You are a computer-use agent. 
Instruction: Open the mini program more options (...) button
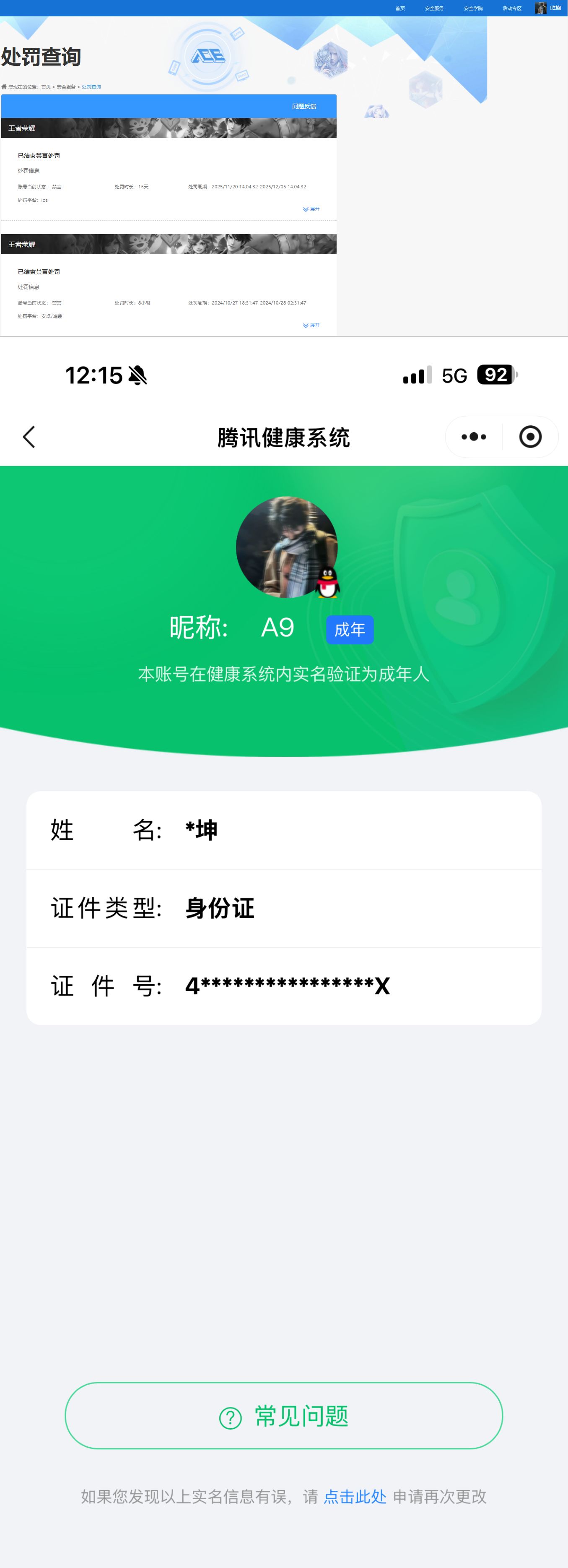click(x=474, y=436)
